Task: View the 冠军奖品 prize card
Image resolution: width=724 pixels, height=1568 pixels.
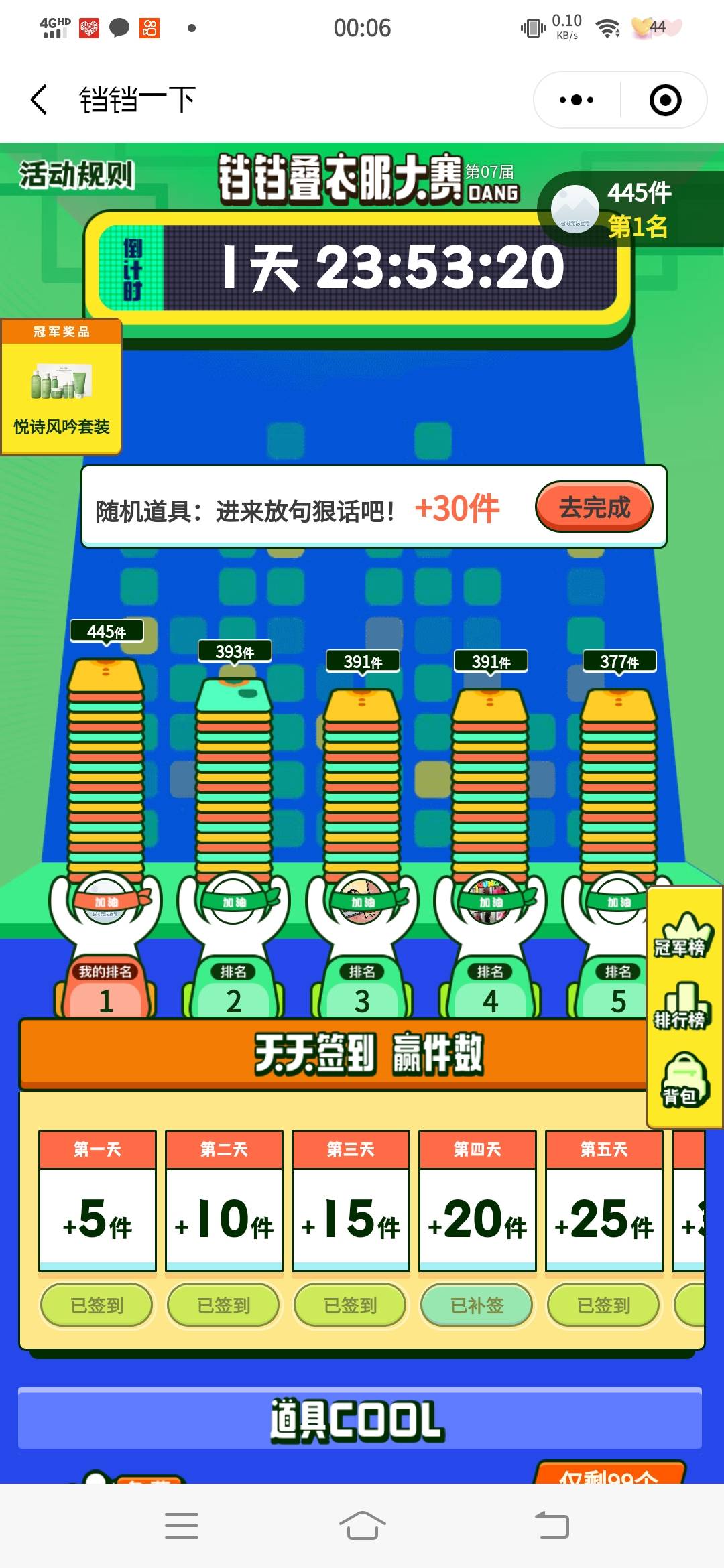Action: [x=61, y=387]
